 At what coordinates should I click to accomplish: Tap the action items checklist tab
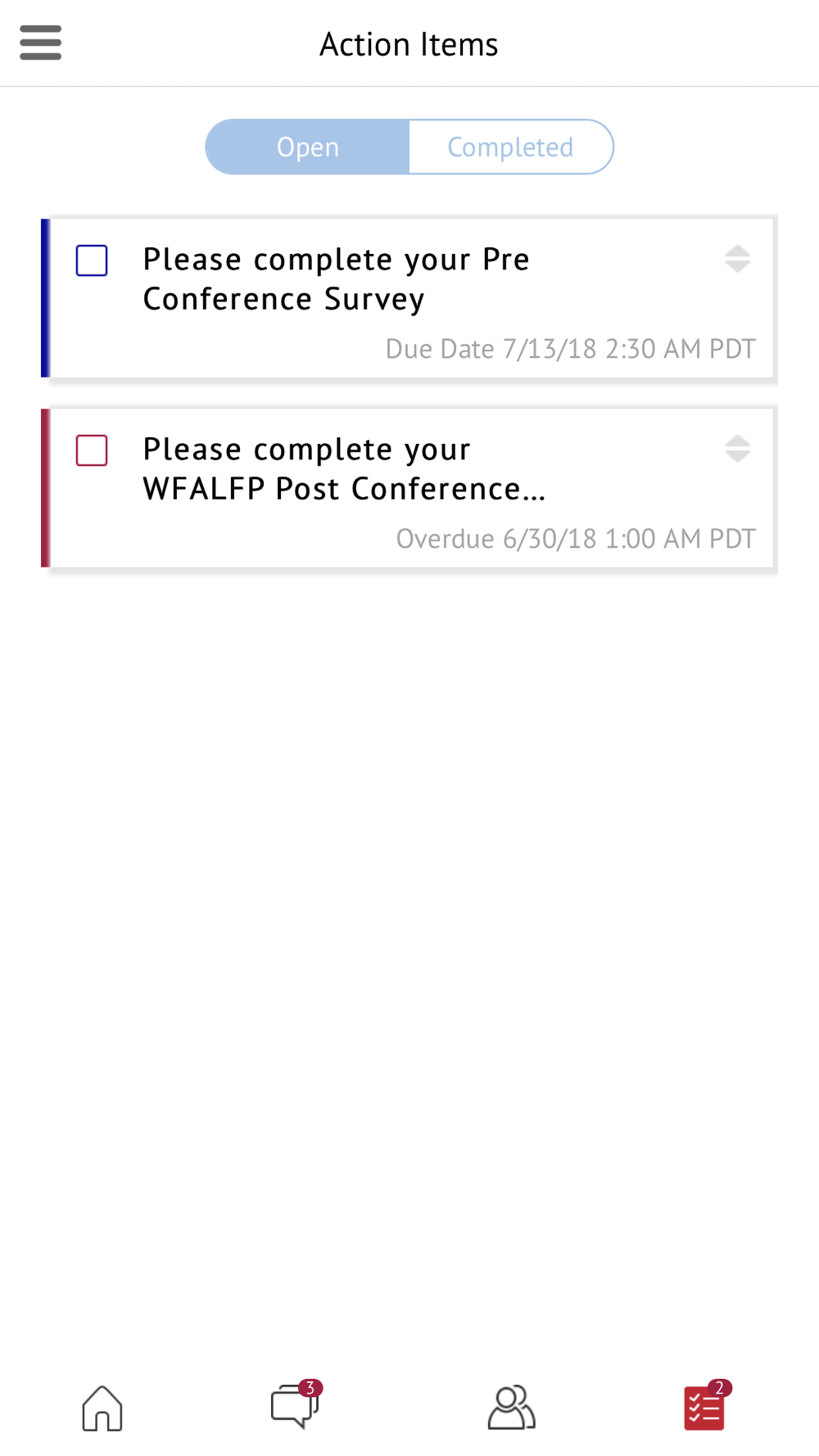(707, 1405)
